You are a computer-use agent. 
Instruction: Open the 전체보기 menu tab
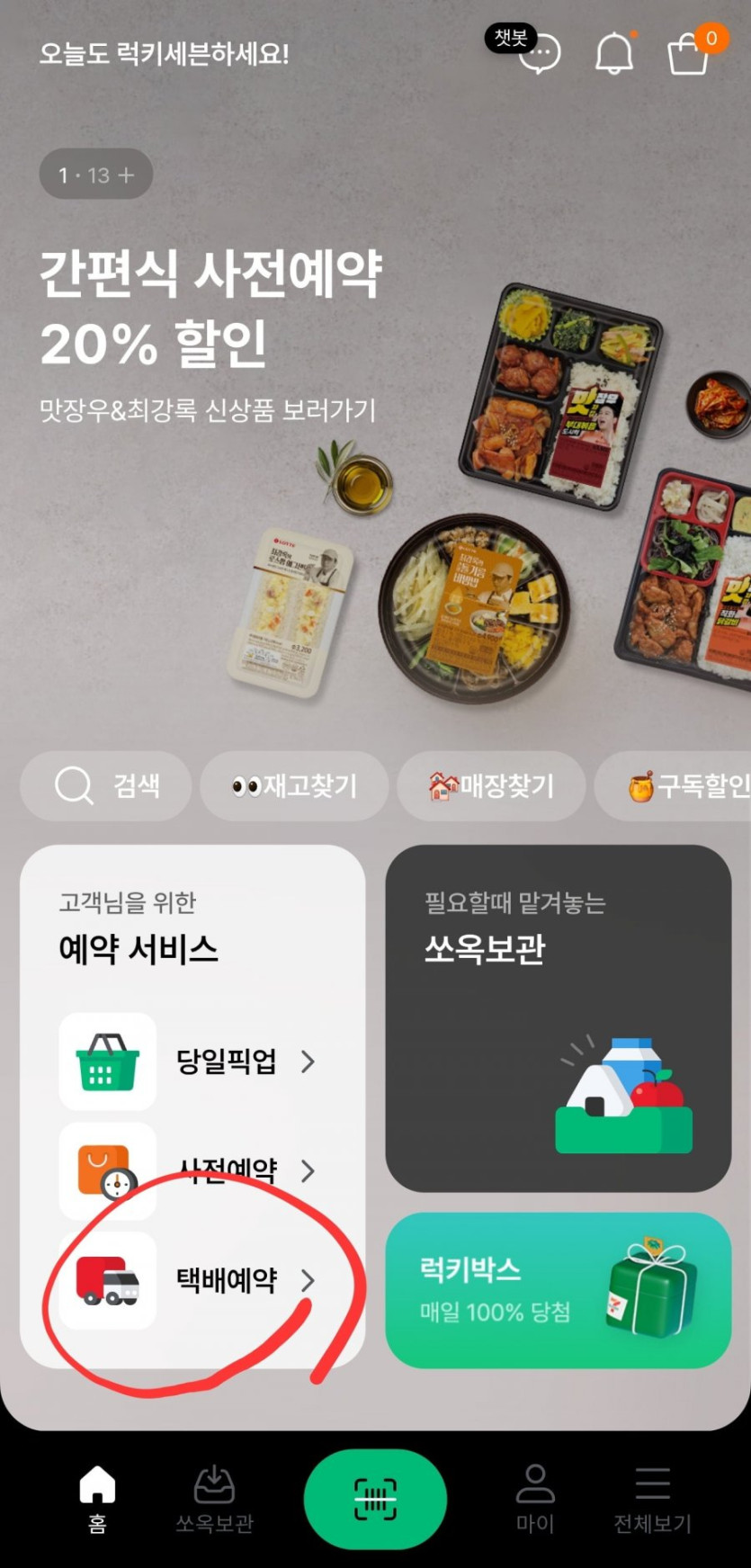653,1499
